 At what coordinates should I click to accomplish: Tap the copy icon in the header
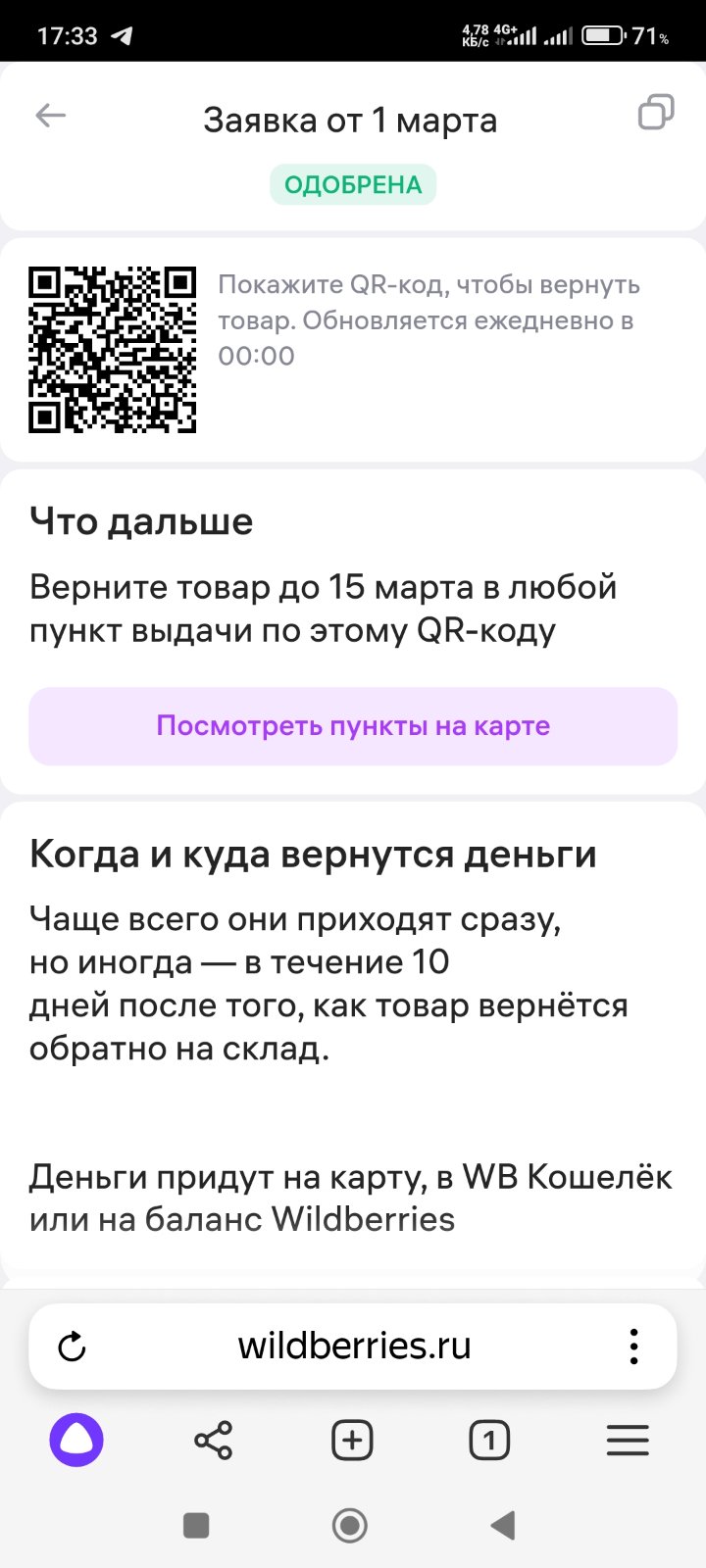click(656, 113)
